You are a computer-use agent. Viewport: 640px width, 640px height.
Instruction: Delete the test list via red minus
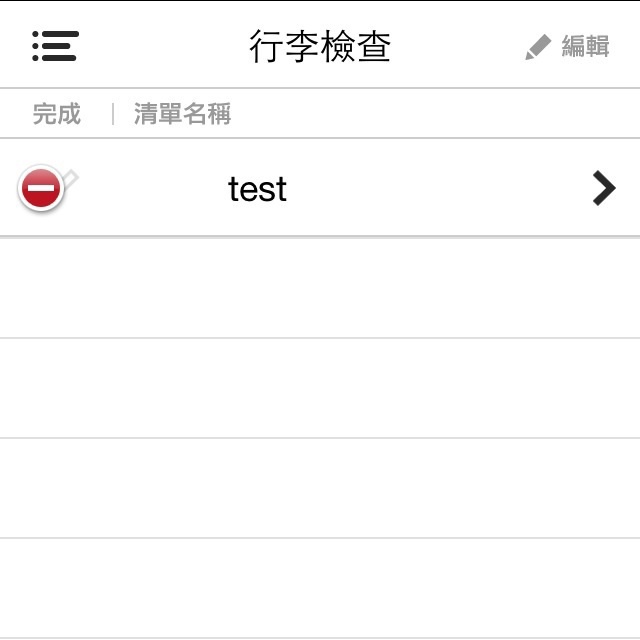pos(41,188)
